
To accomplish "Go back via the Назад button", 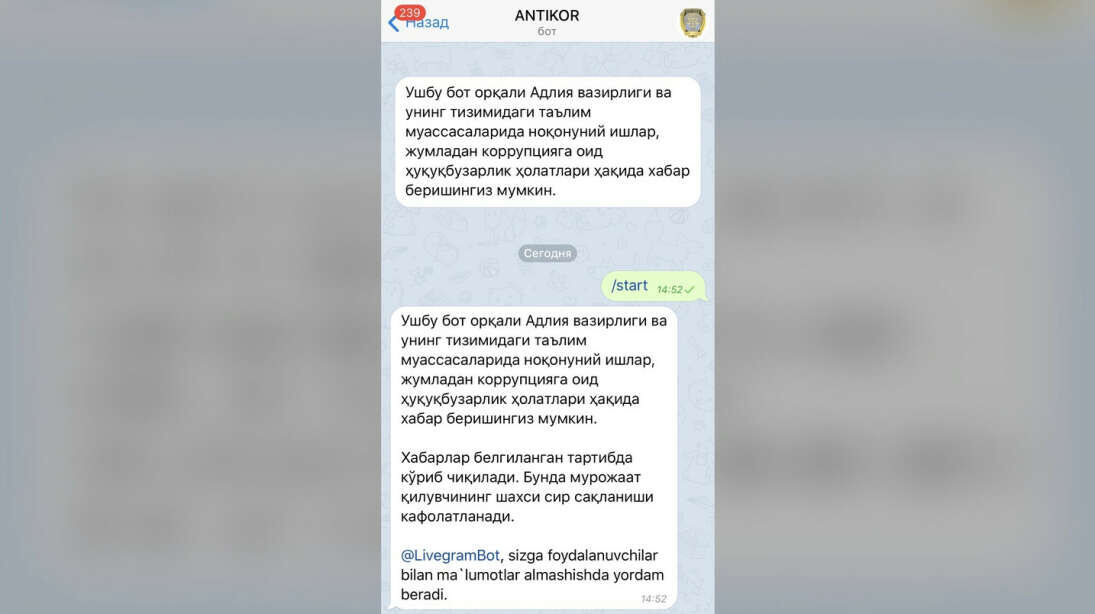I will point(420,22).
